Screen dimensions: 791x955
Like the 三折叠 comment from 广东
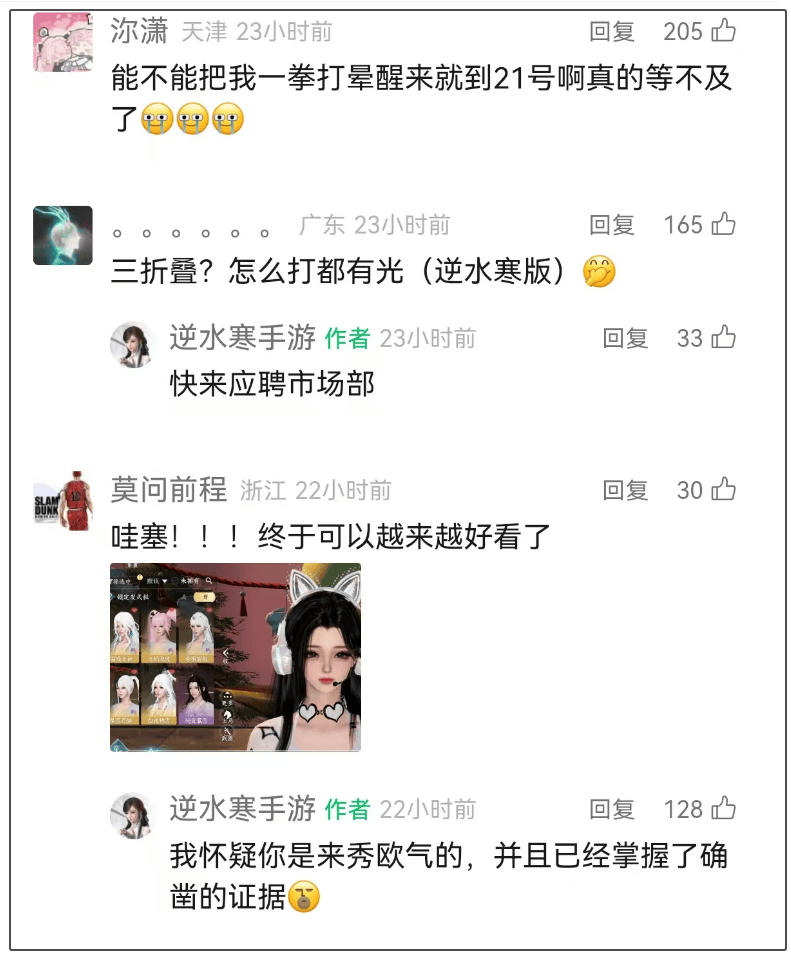click(x=723, y=225)
